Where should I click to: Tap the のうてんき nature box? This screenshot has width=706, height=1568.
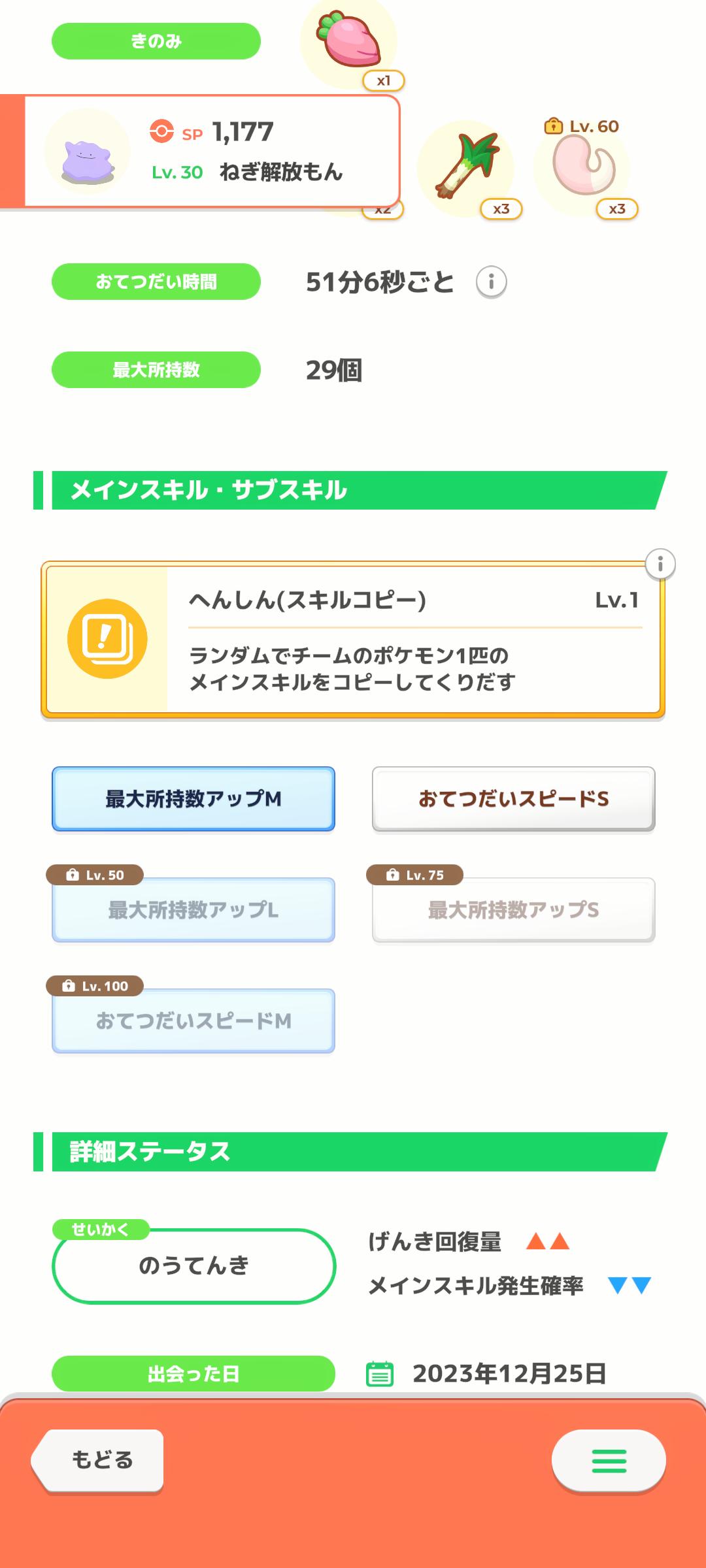(193, 1266)
